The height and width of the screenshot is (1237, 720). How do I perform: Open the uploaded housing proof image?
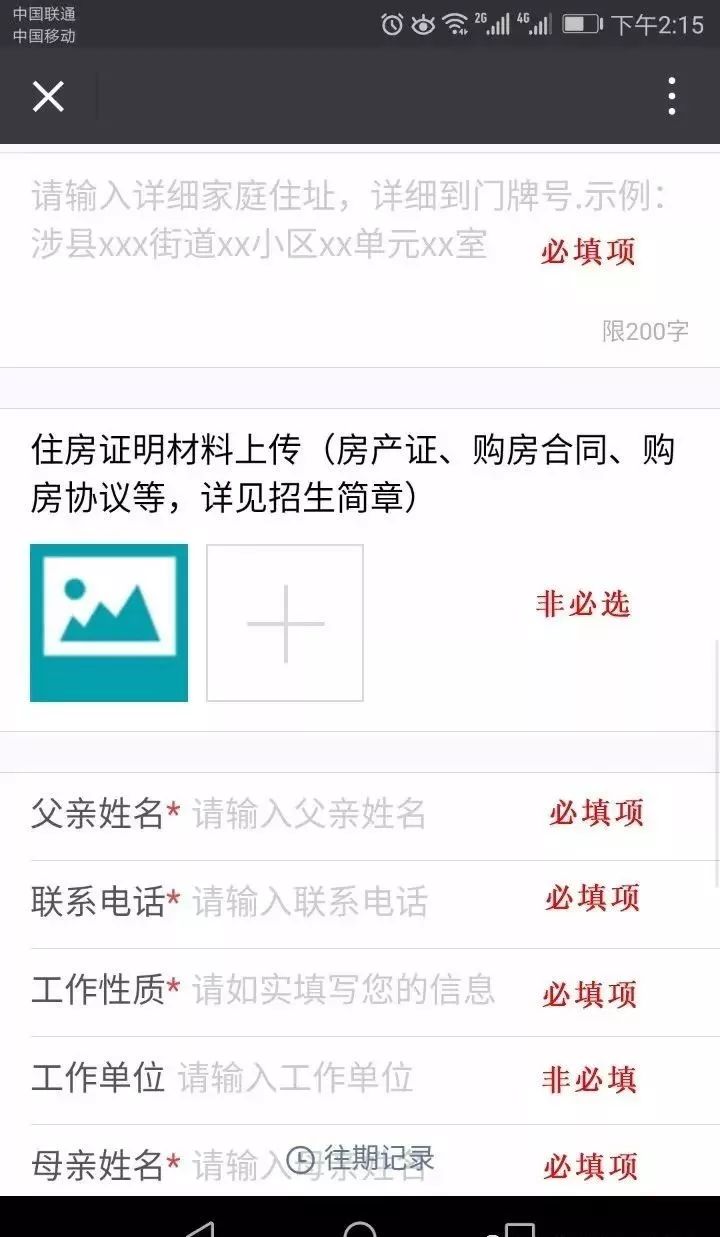[x=109, y=623]
